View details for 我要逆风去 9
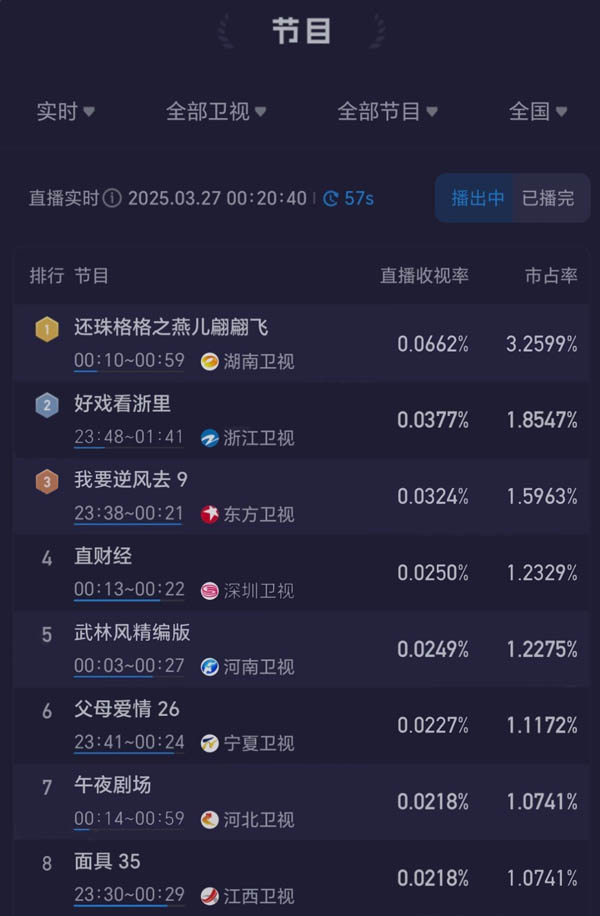This screenshot has width=600, height=916. tap(300, 496)
